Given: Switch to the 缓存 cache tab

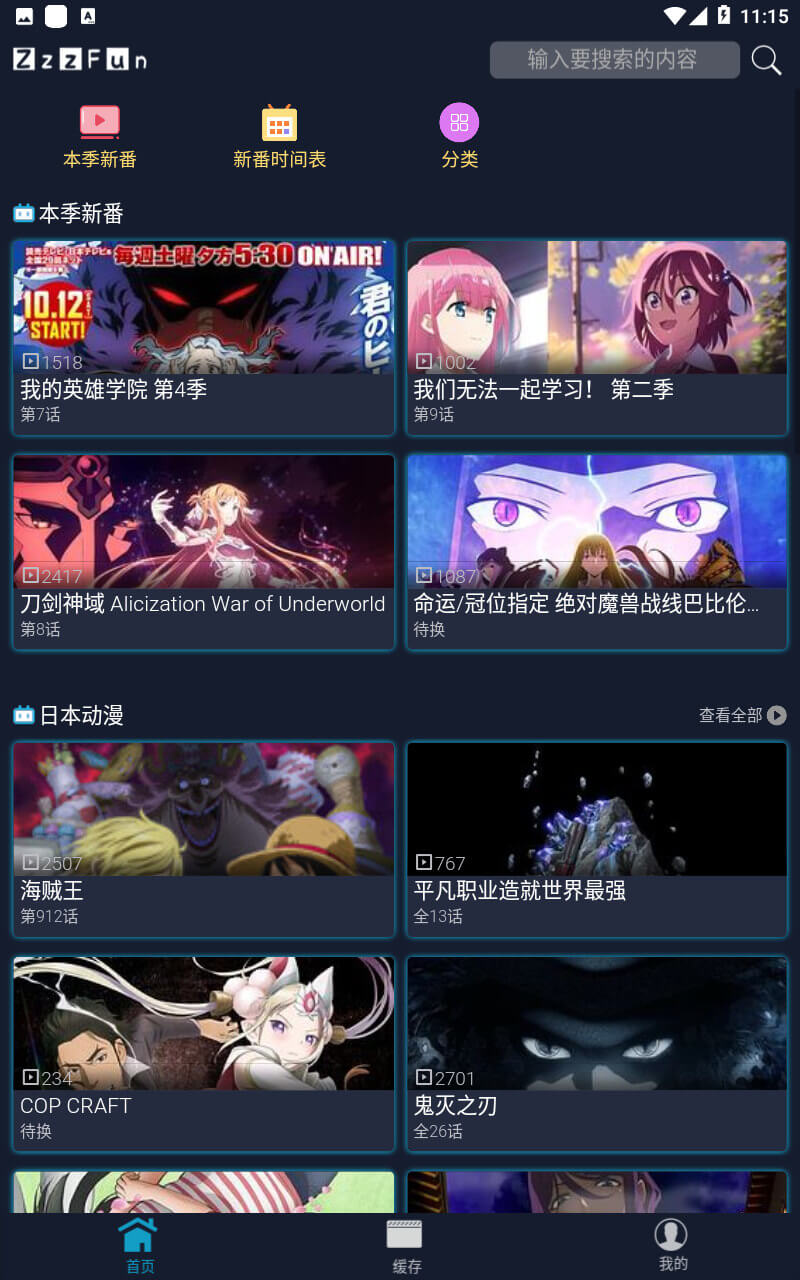Looking at the screenshot, I should [x=406, y=1246].
